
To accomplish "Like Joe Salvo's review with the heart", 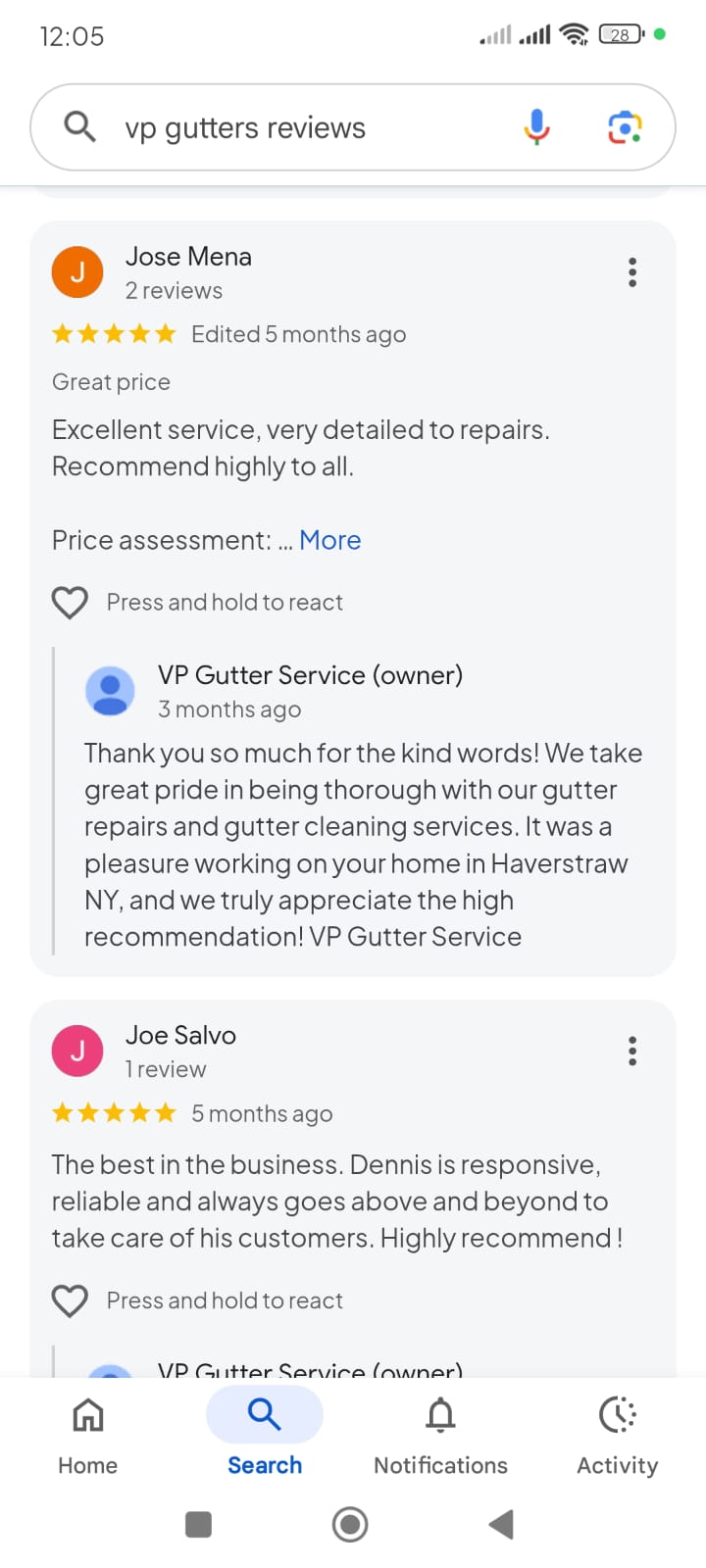I will click(70, 1300).
